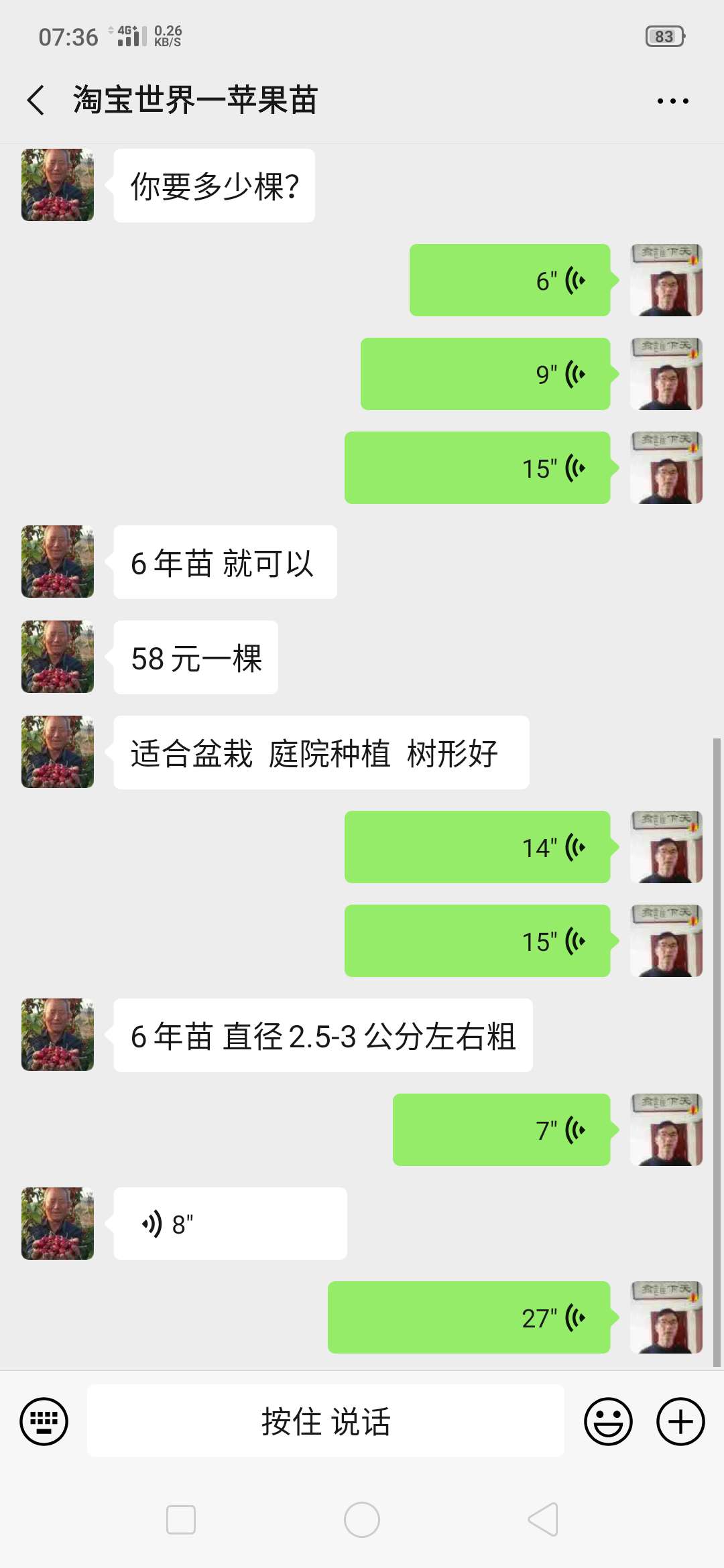Play the 9" voice message

[485, 374]
